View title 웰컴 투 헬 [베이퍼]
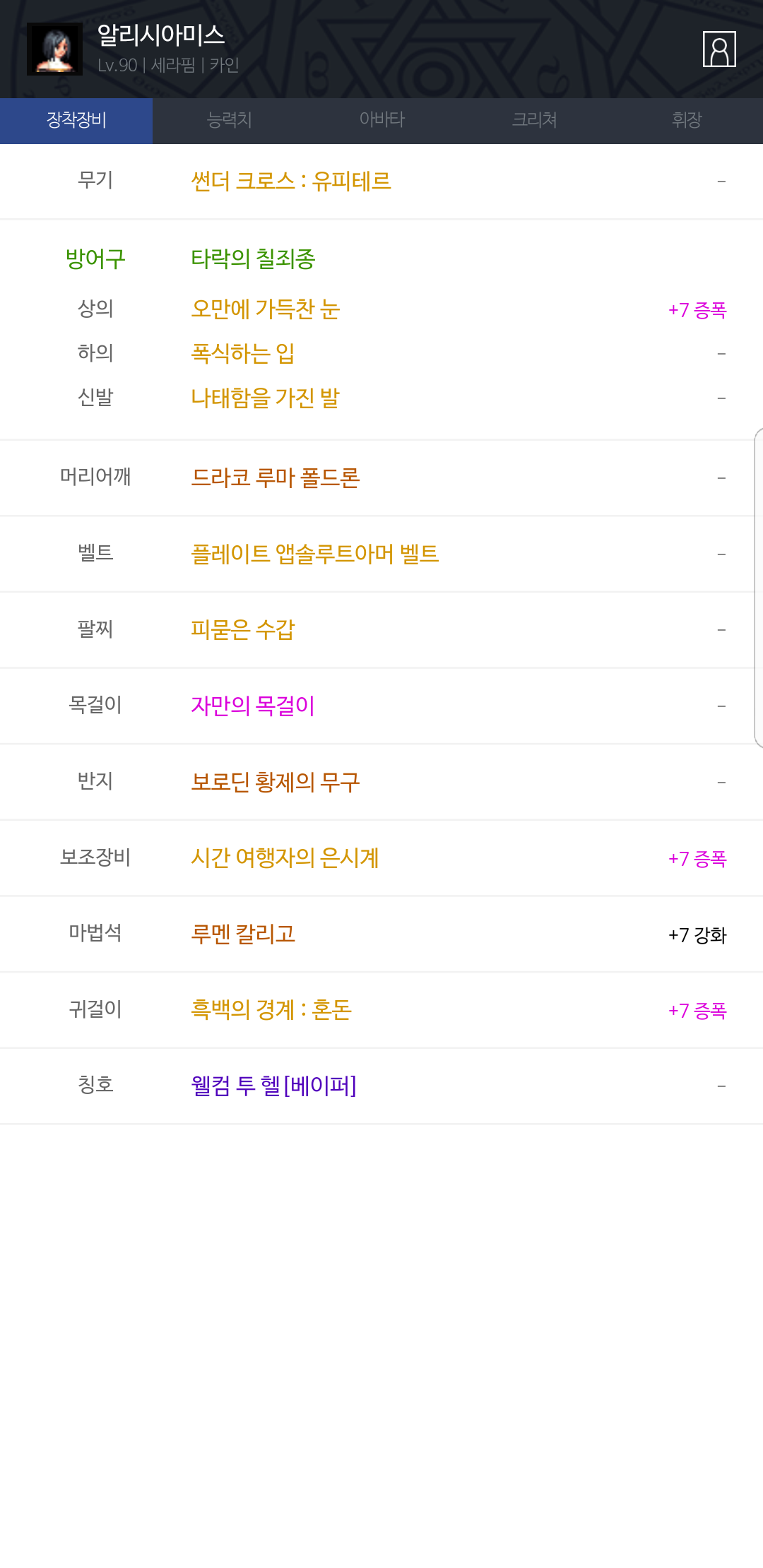The image size is (763, 1568). [x=273, y=1086]
